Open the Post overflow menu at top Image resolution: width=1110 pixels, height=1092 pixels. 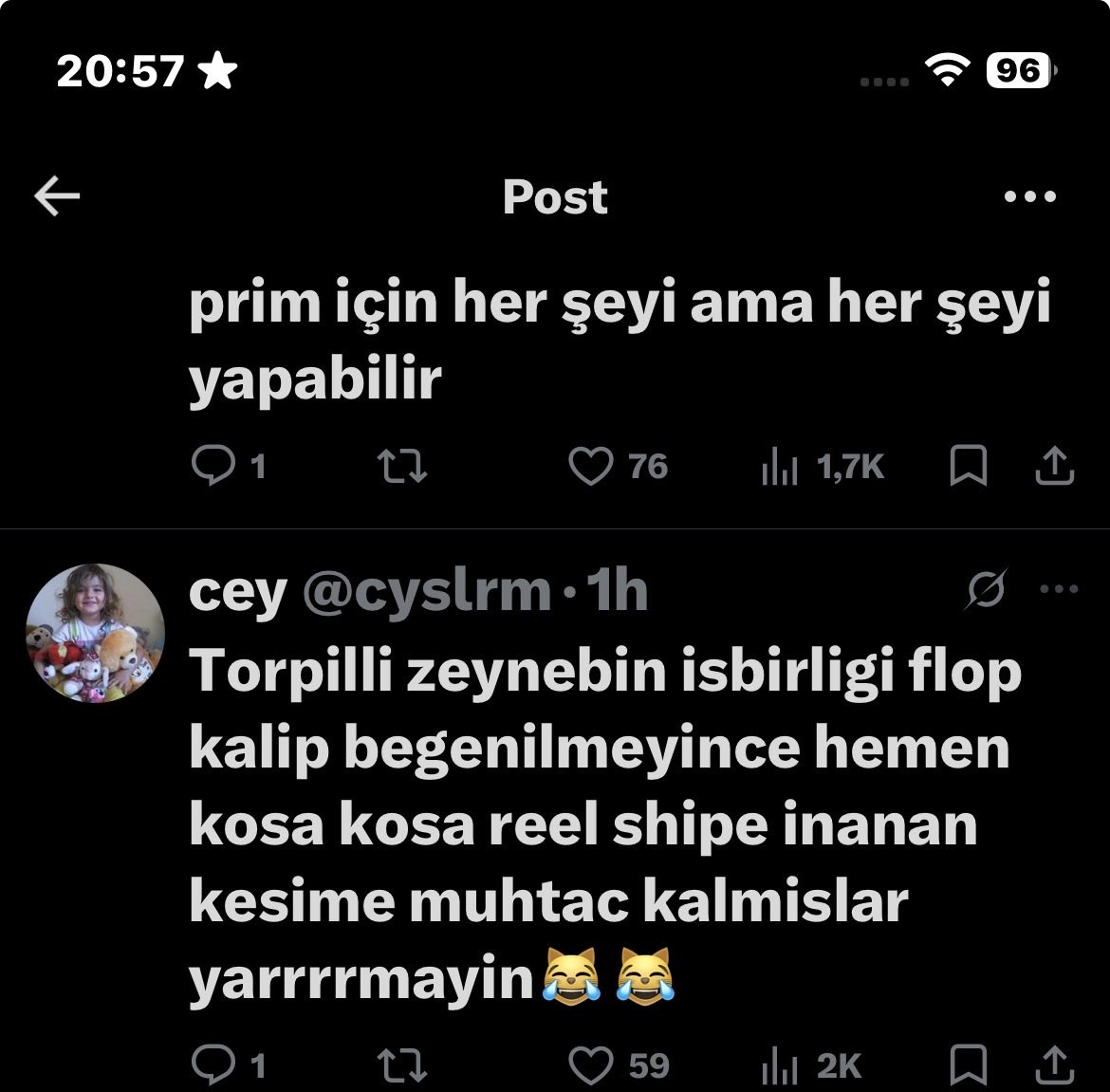1029,197
